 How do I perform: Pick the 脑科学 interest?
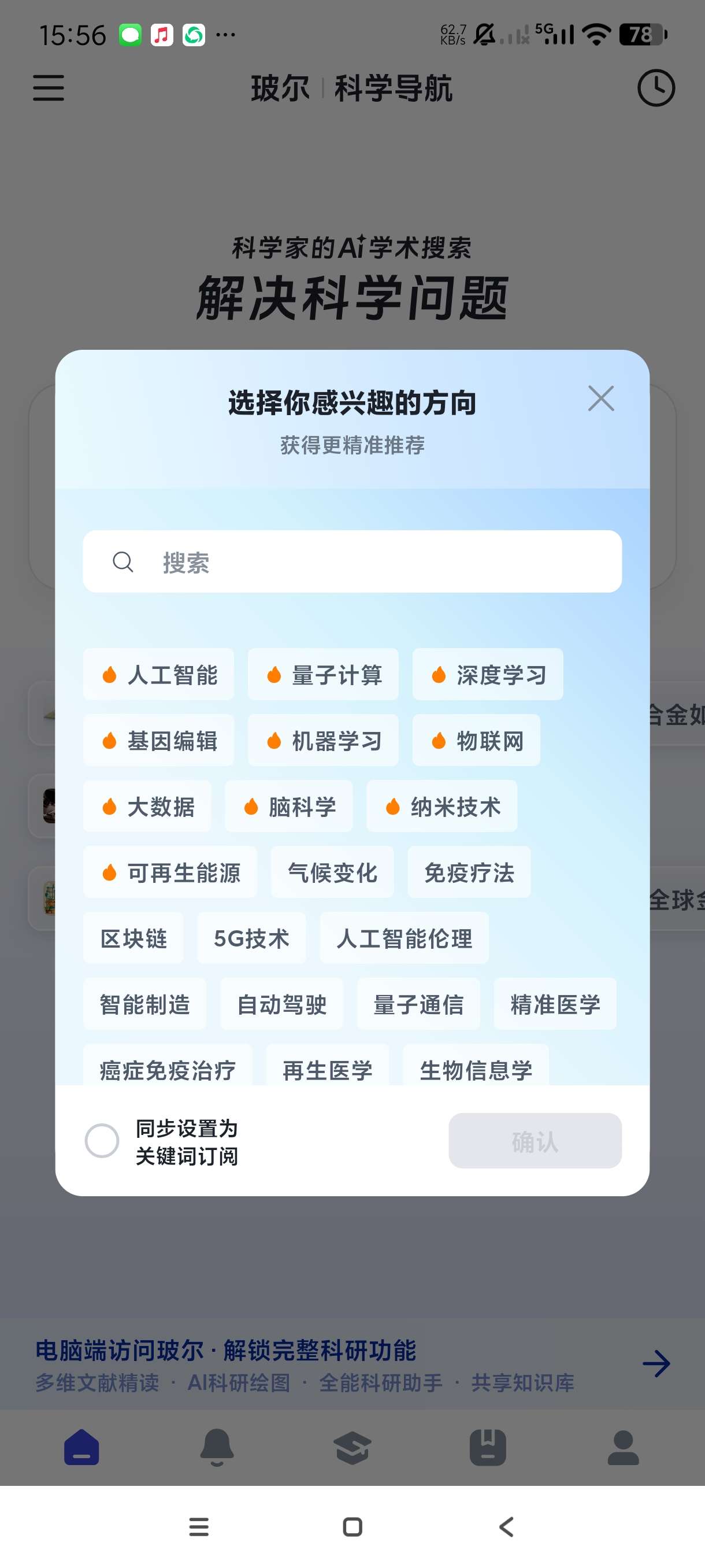pyautogui.click(x=288, y=807)
